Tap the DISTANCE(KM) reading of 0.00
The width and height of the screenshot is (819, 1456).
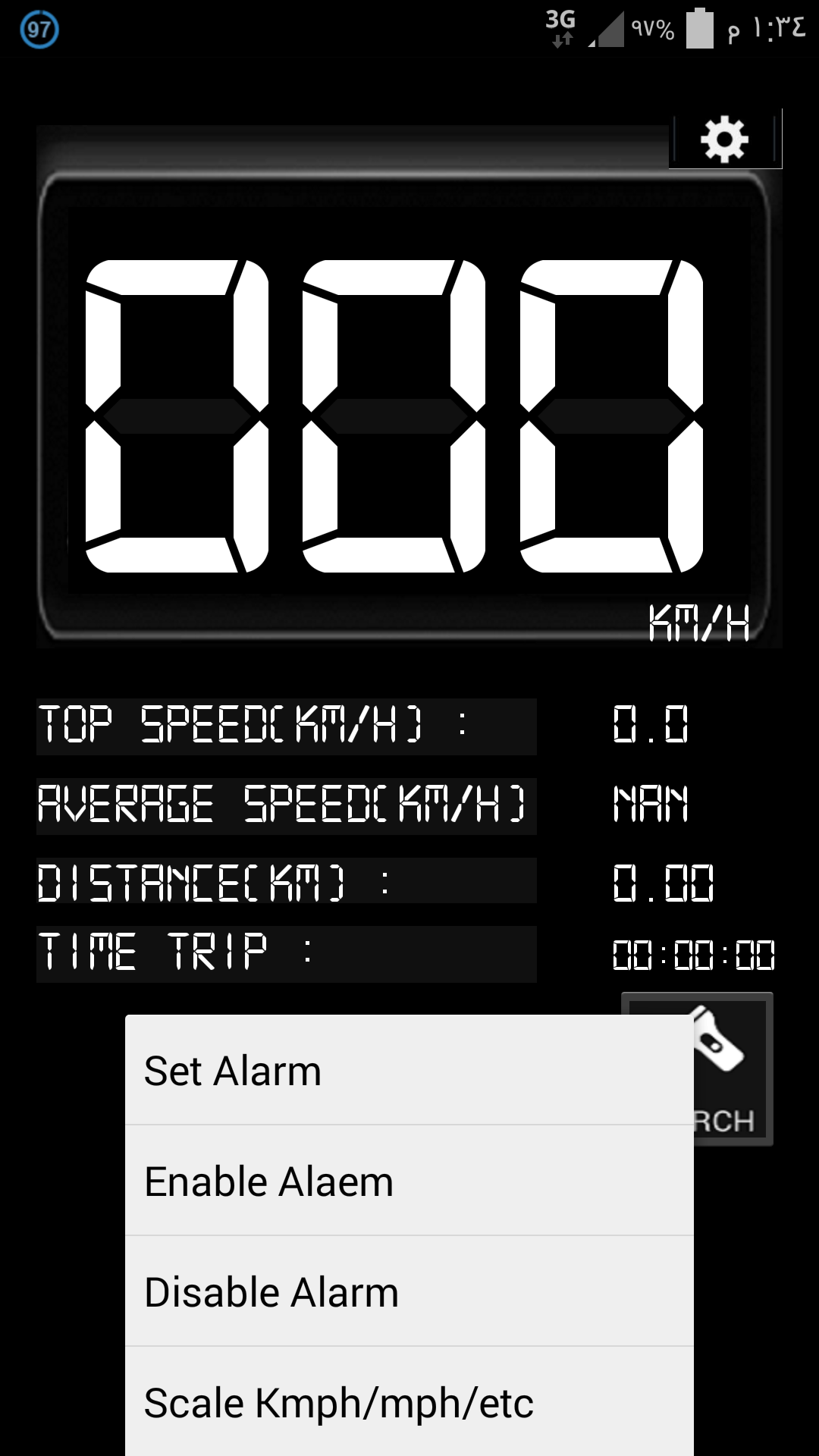pos(662,881)
